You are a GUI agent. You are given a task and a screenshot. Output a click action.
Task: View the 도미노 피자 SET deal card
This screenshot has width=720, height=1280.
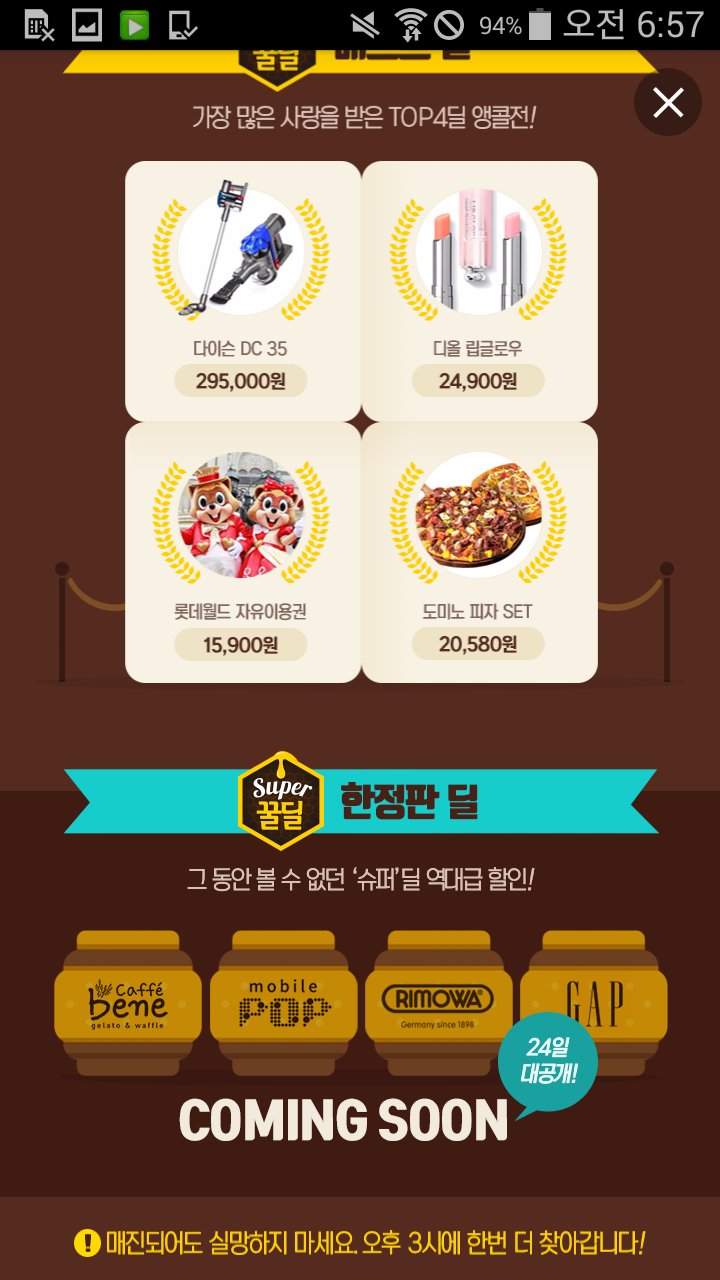coord(480,552)
